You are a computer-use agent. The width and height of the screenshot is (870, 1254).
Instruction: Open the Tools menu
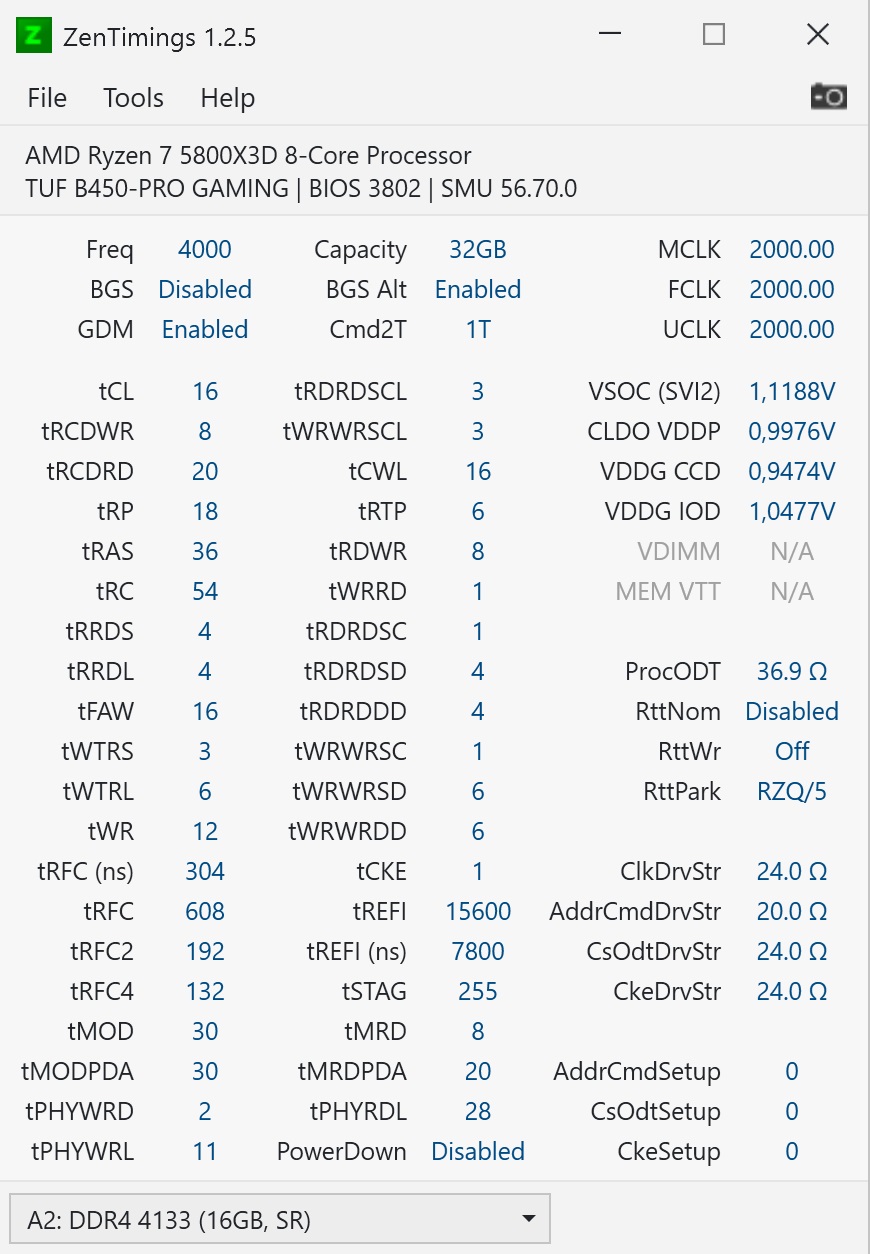pos(133,98)
